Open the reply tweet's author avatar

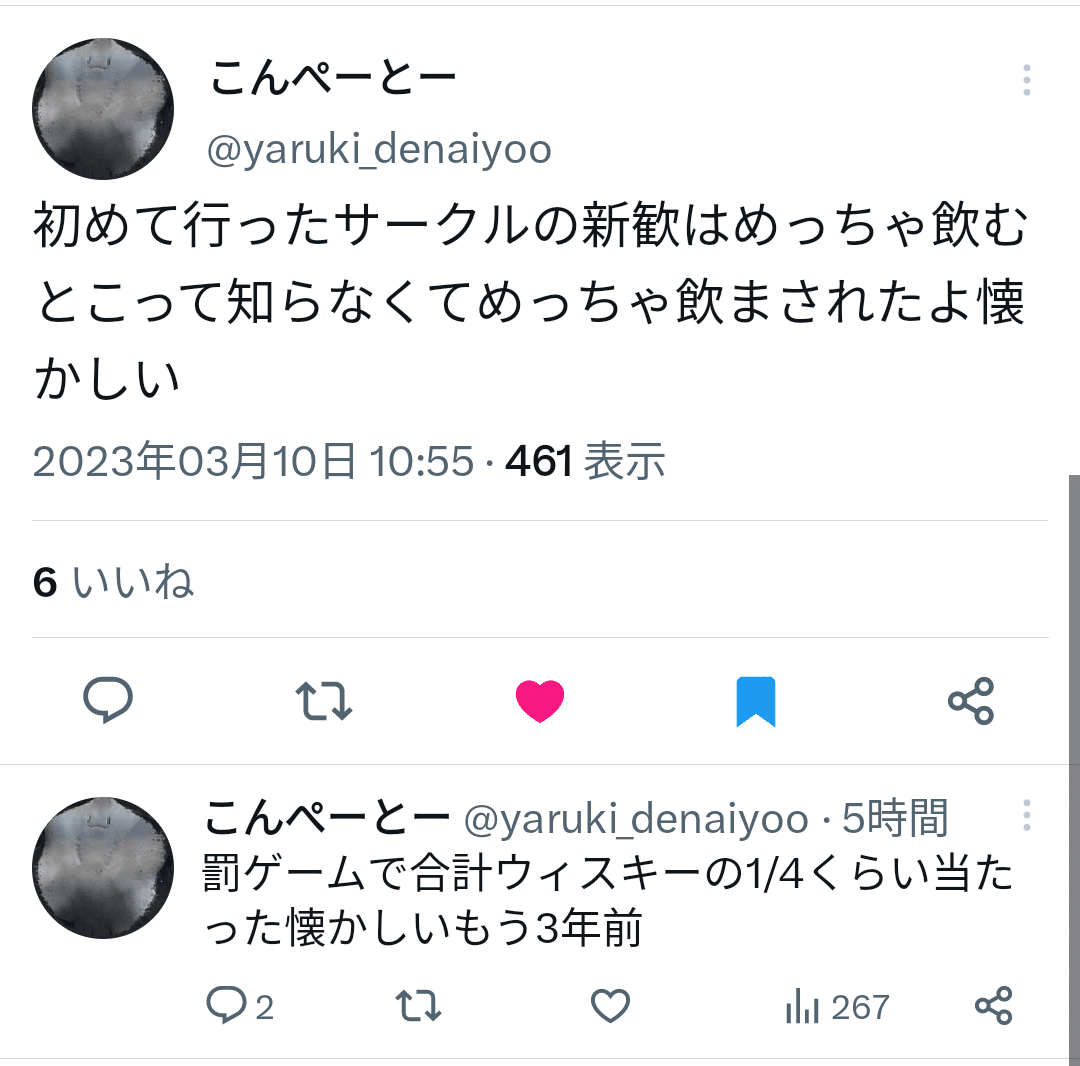[103, 867]
